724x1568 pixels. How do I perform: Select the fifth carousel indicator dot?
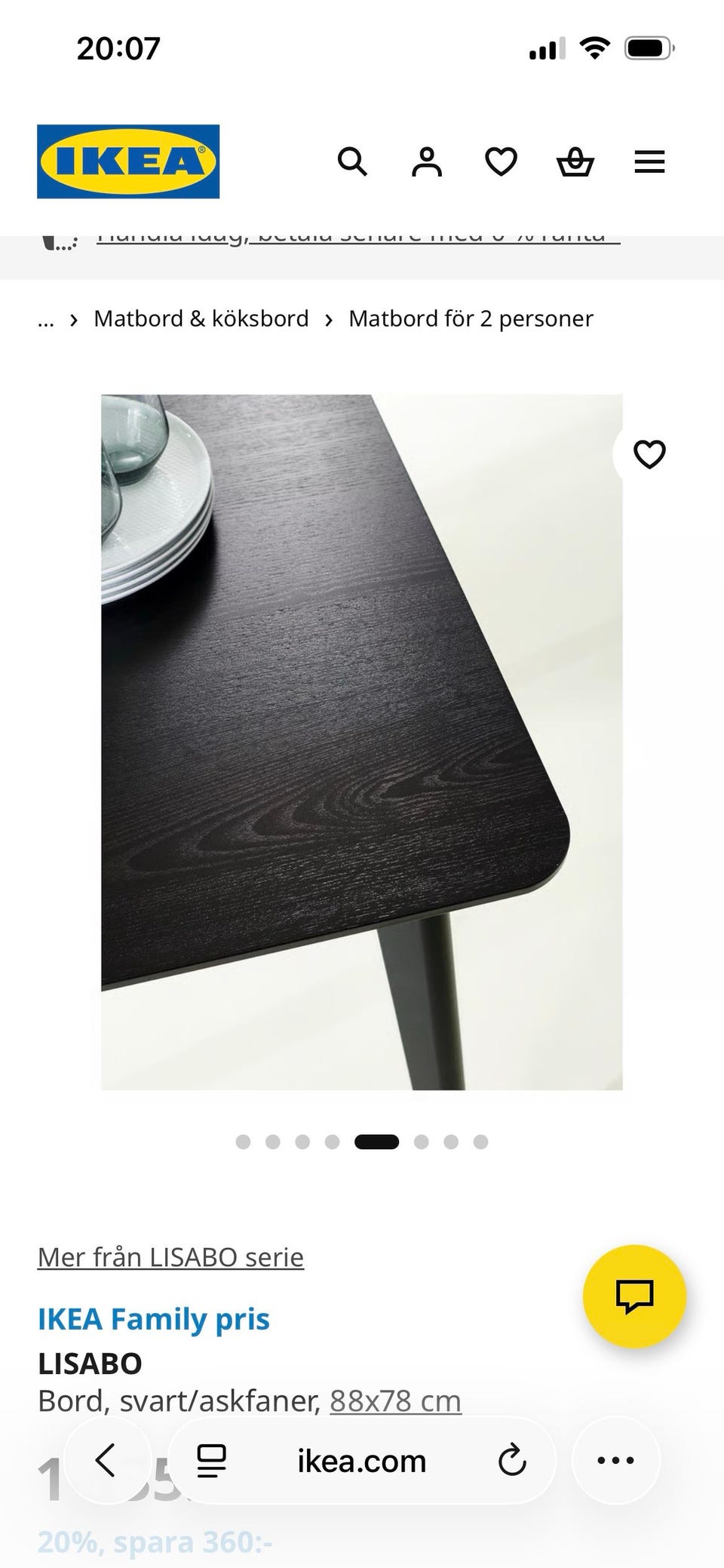click(378, 1142)
